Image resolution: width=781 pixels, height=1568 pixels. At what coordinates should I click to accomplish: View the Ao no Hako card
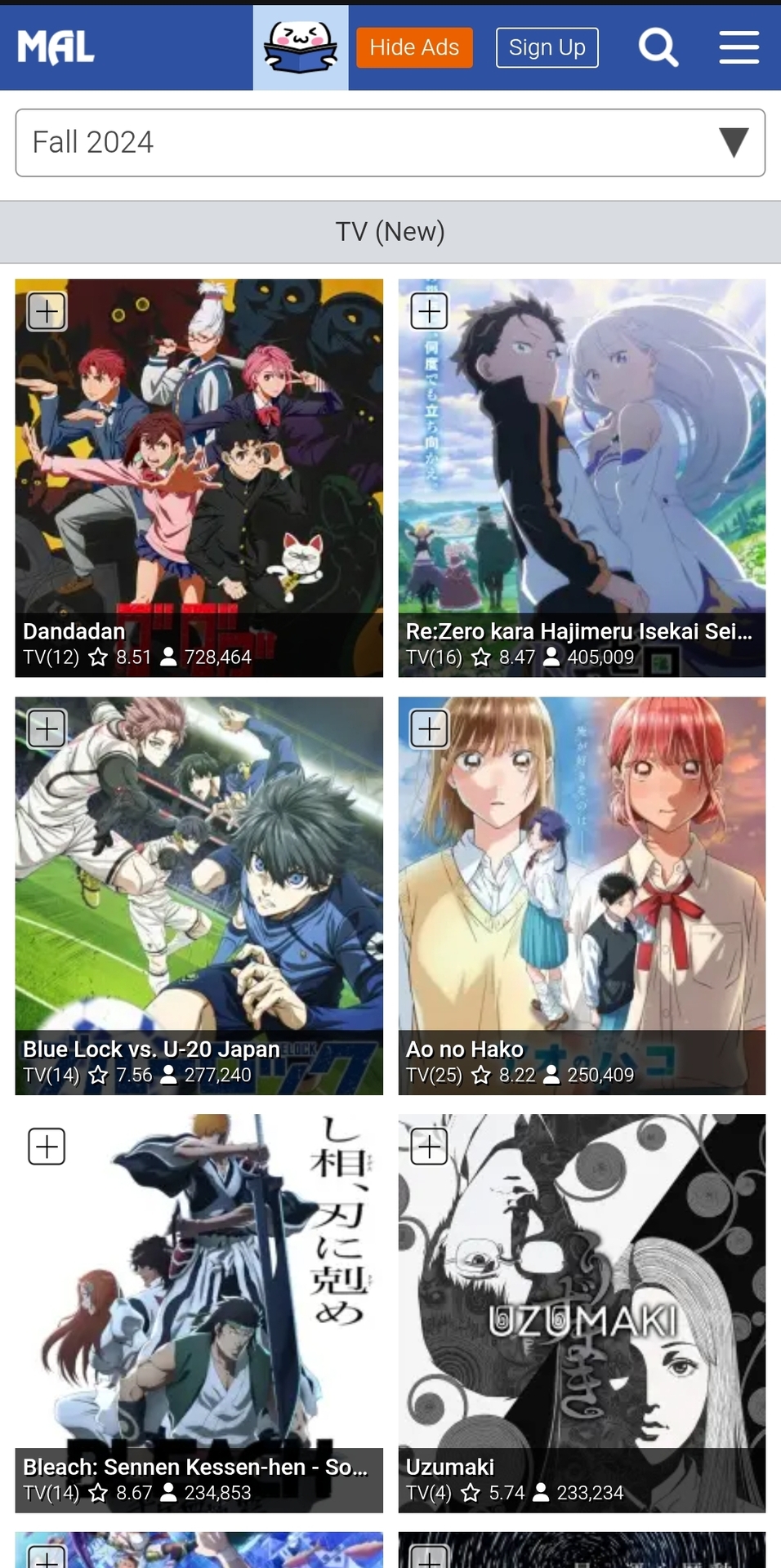click(582, 895)
